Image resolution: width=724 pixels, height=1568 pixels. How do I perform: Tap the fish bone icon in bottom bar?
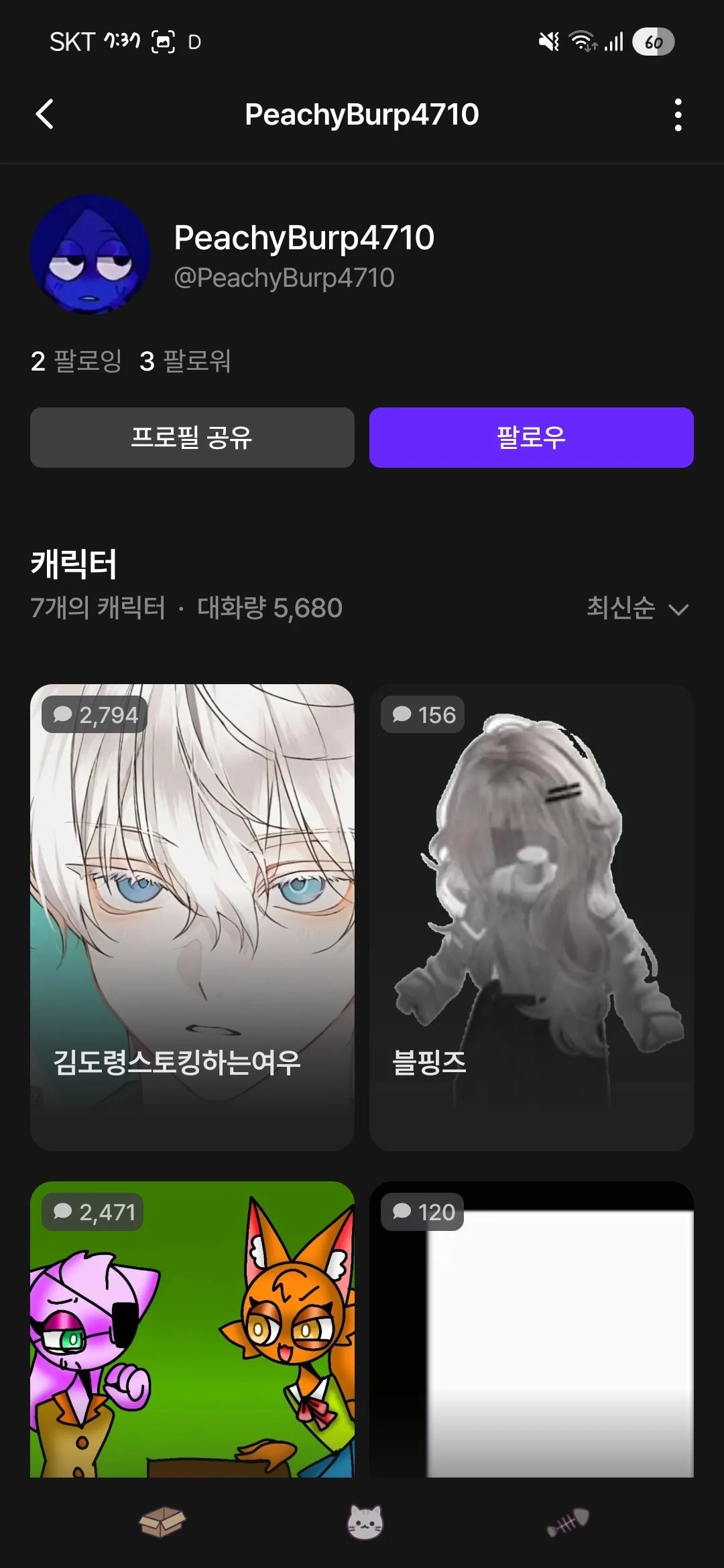tap(568, 1521)
